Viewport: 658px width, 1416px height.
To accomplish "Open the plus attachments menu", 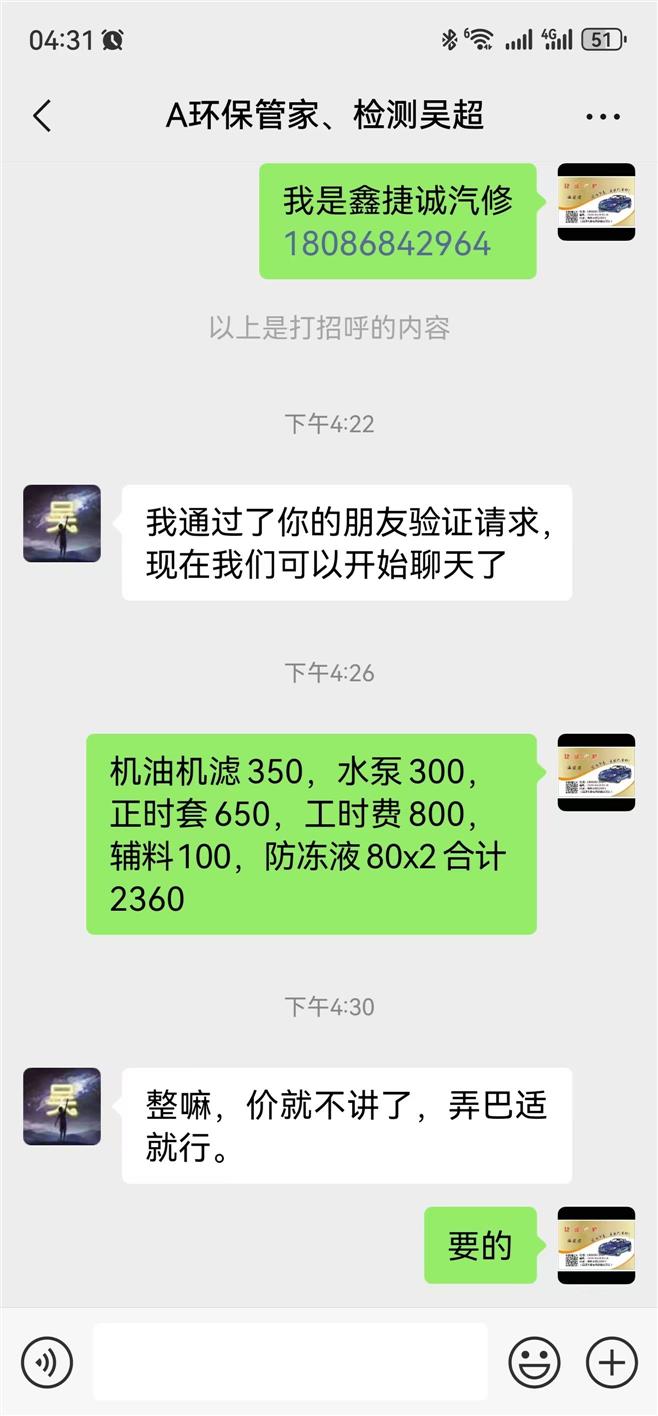I will click(610, 1361).
